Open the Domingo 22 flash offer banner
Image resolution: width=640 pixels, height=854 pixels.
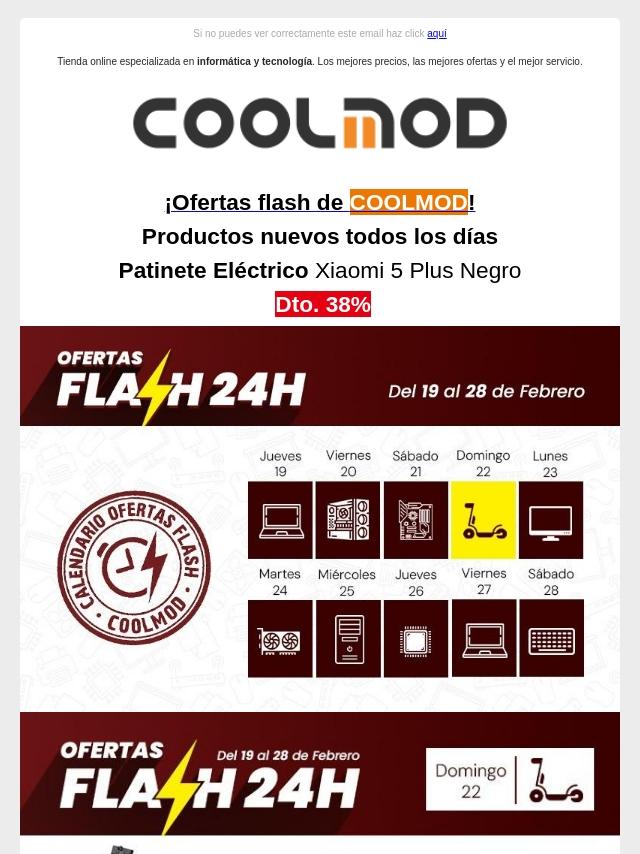click(x=320, y=774)
